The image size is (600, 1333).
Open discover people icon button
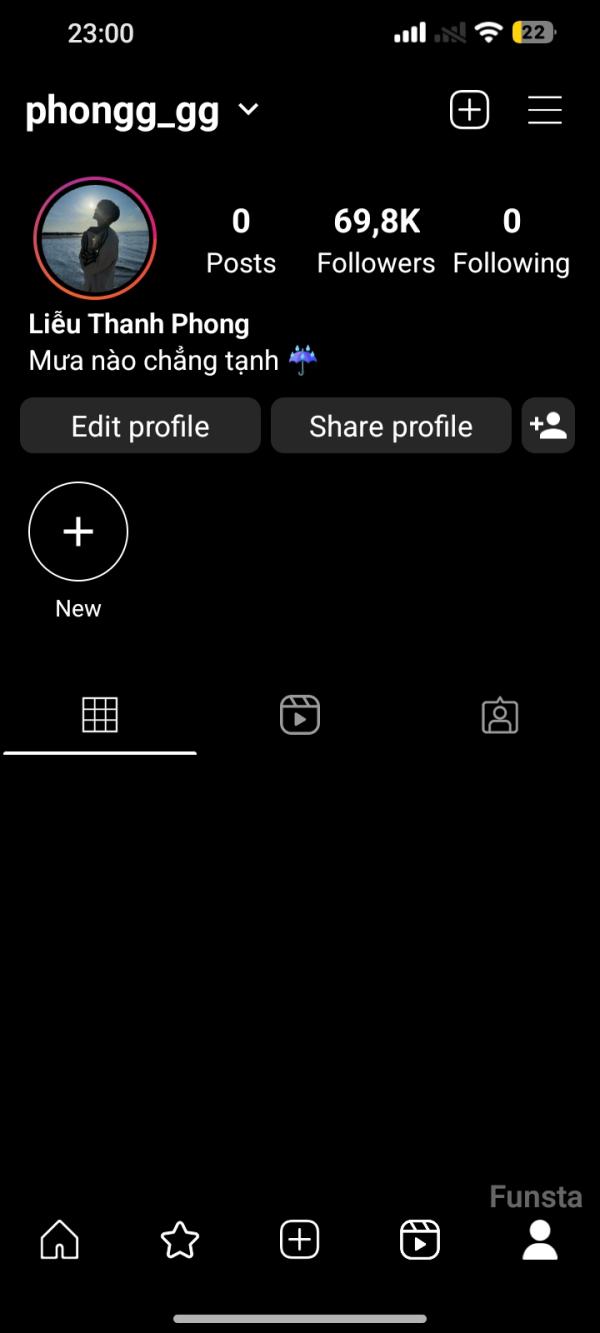(548, 426)
